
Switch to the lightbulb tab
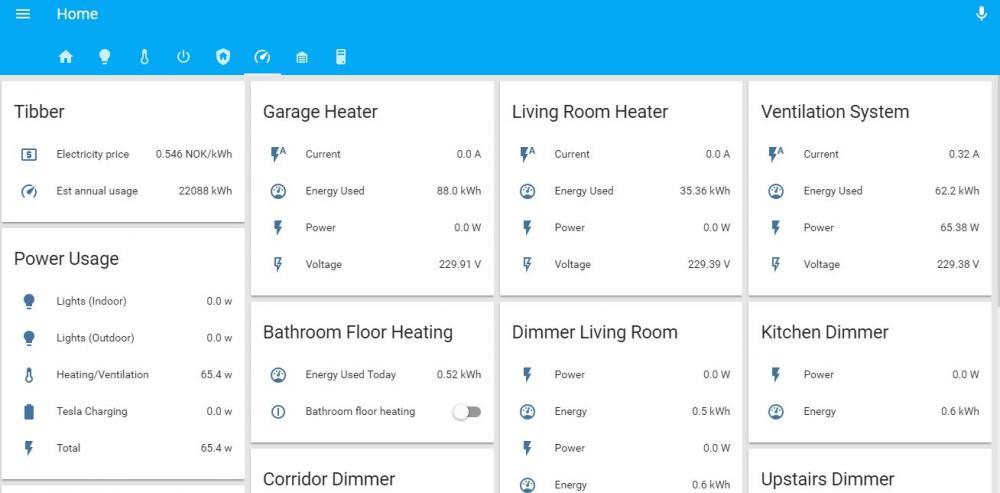(105, 57)
